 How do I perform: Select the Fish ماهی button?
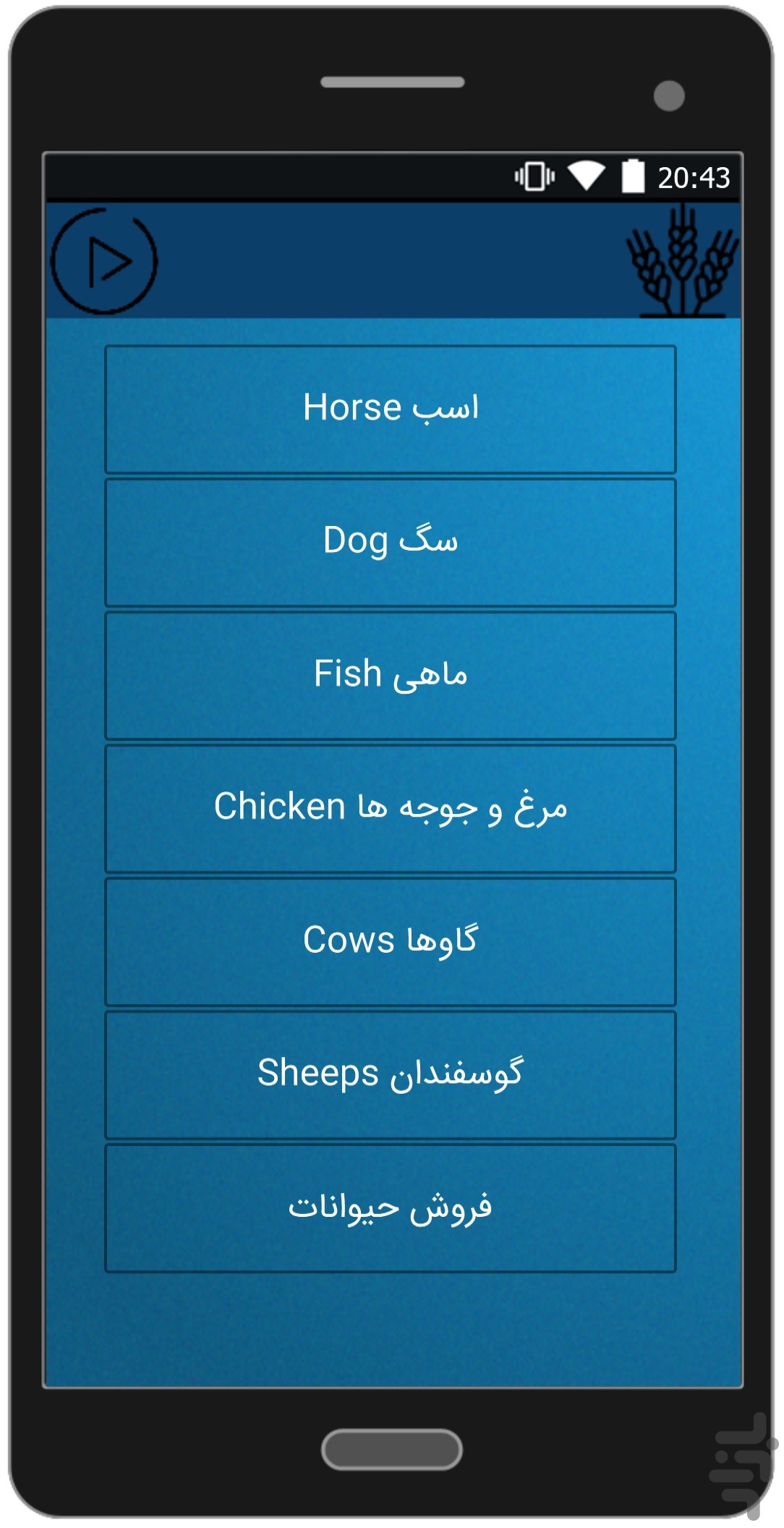coord(391,676)
